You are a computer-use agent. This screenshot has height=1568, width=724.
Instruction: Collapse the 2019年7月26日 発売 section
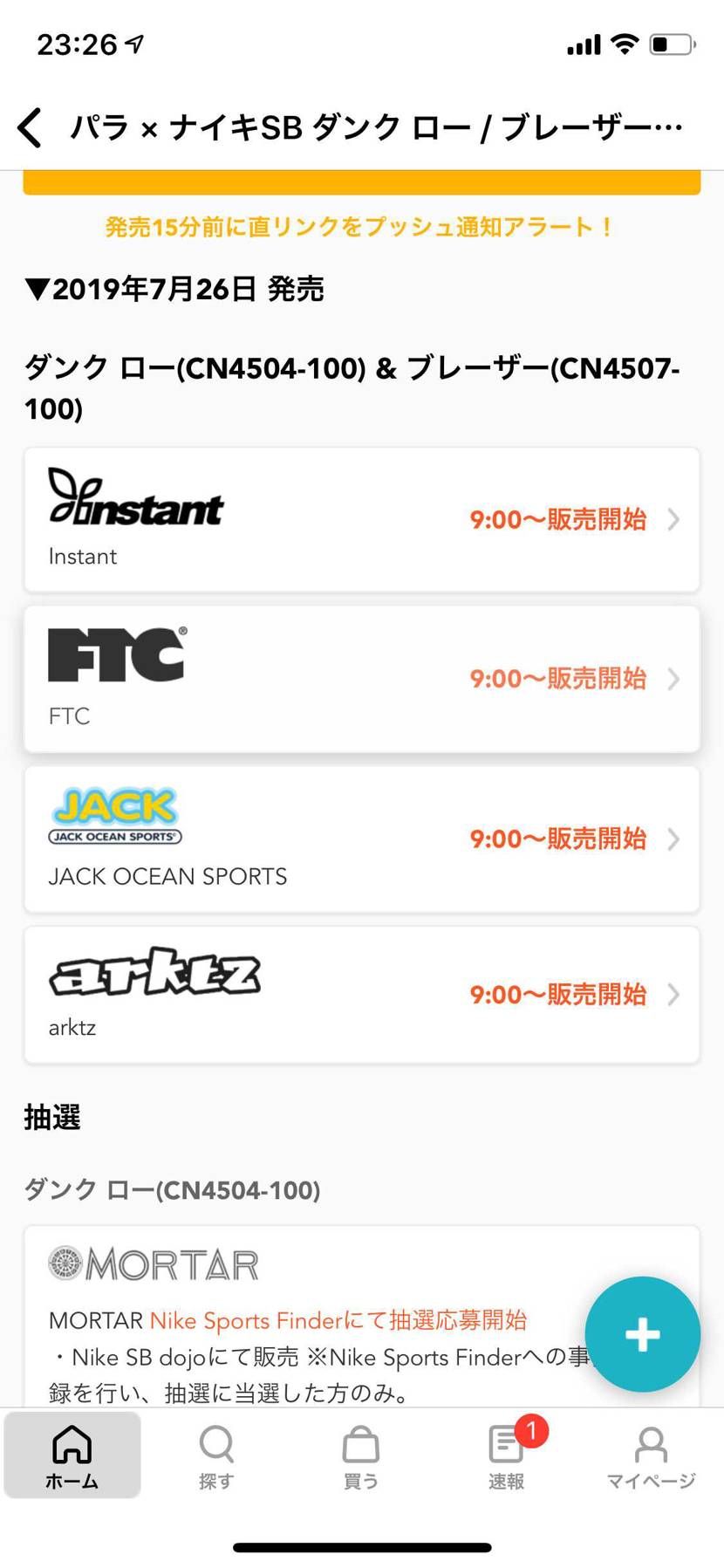(x=174, y=289)
